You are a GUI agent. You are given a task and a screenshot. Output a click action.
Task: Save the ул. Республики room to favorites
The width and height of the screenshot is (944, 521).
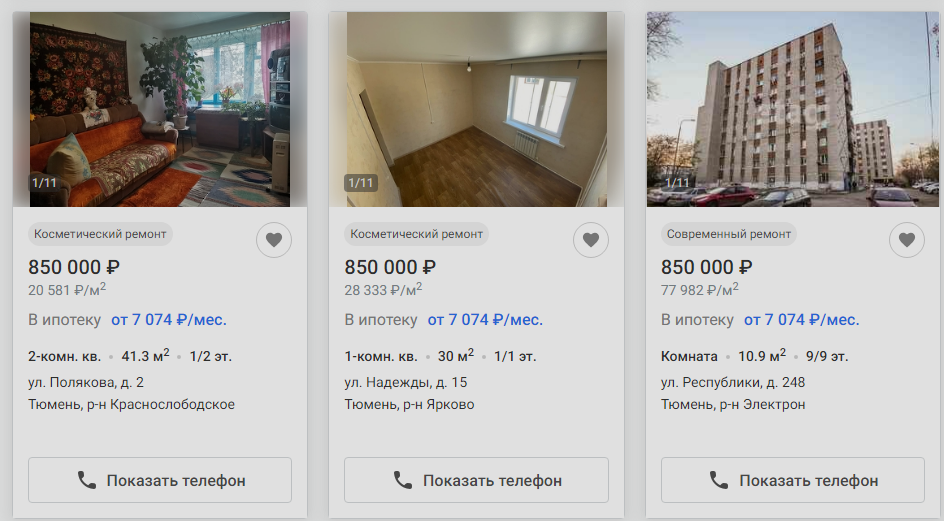tap(906, 240)
